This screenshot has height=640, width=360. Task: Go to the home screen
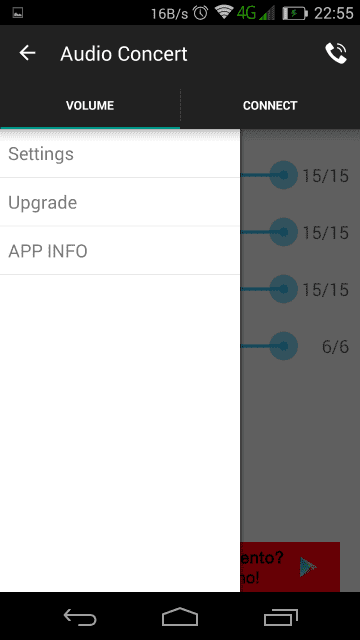pyautogui.click(x=180, y=617)
